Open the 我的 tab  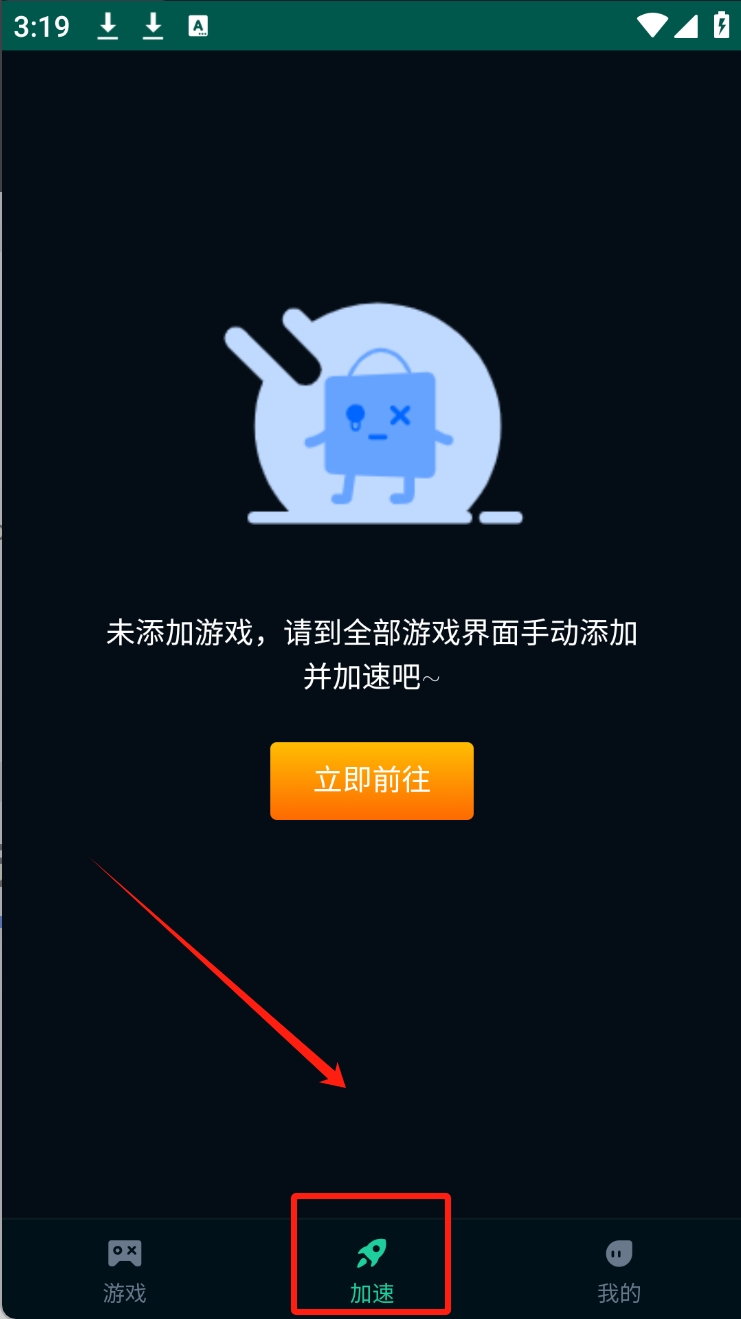618,1270
